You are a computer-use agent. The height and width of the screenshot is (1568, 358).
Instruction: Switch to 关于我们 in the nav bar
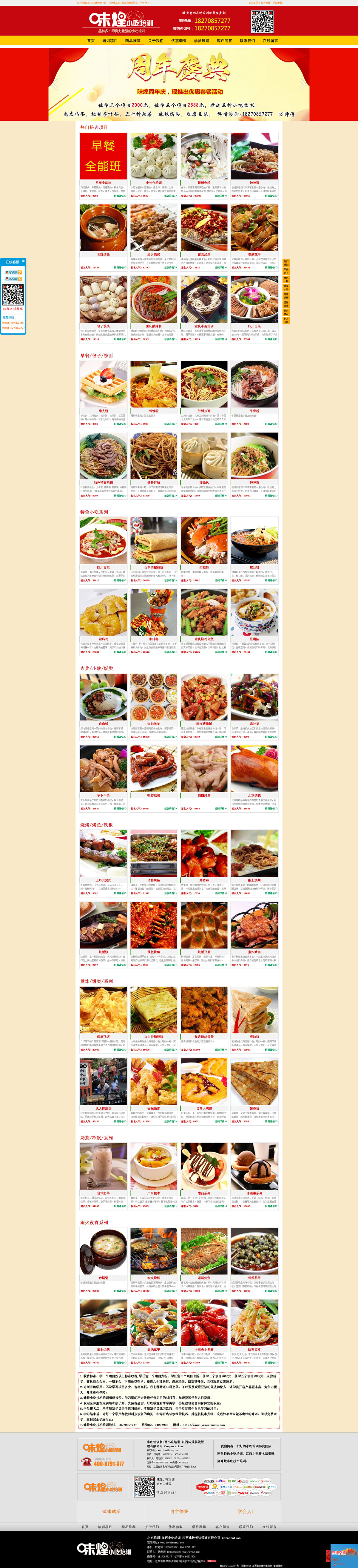(x=156, y=41)
